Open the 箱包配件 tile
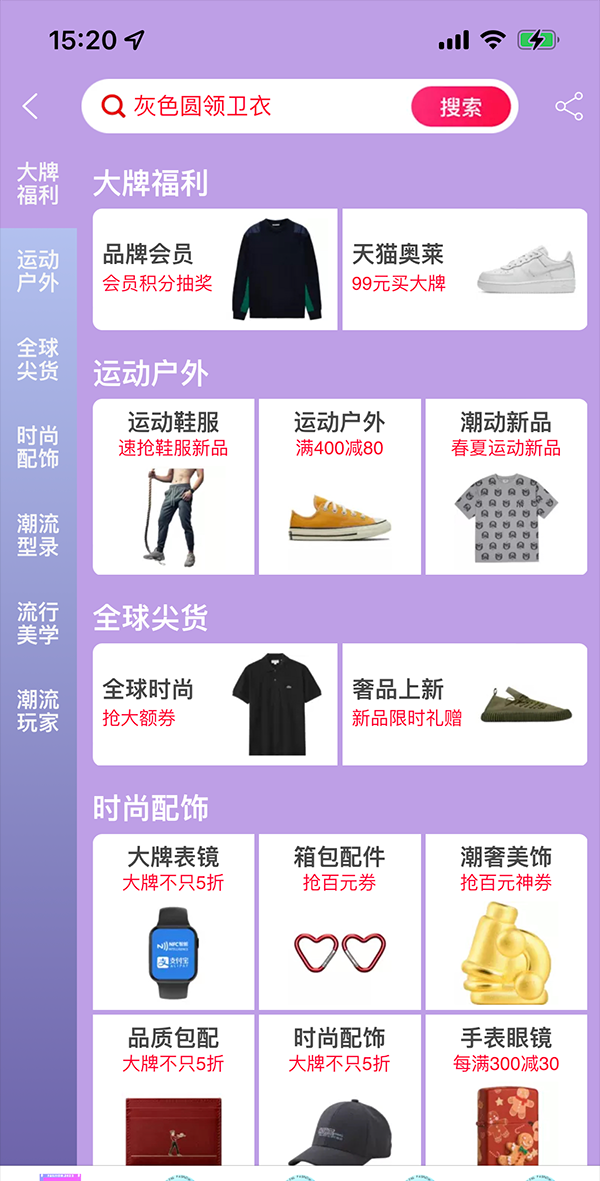This screenshot has width=600, height=1181. (x=340, y=922)
